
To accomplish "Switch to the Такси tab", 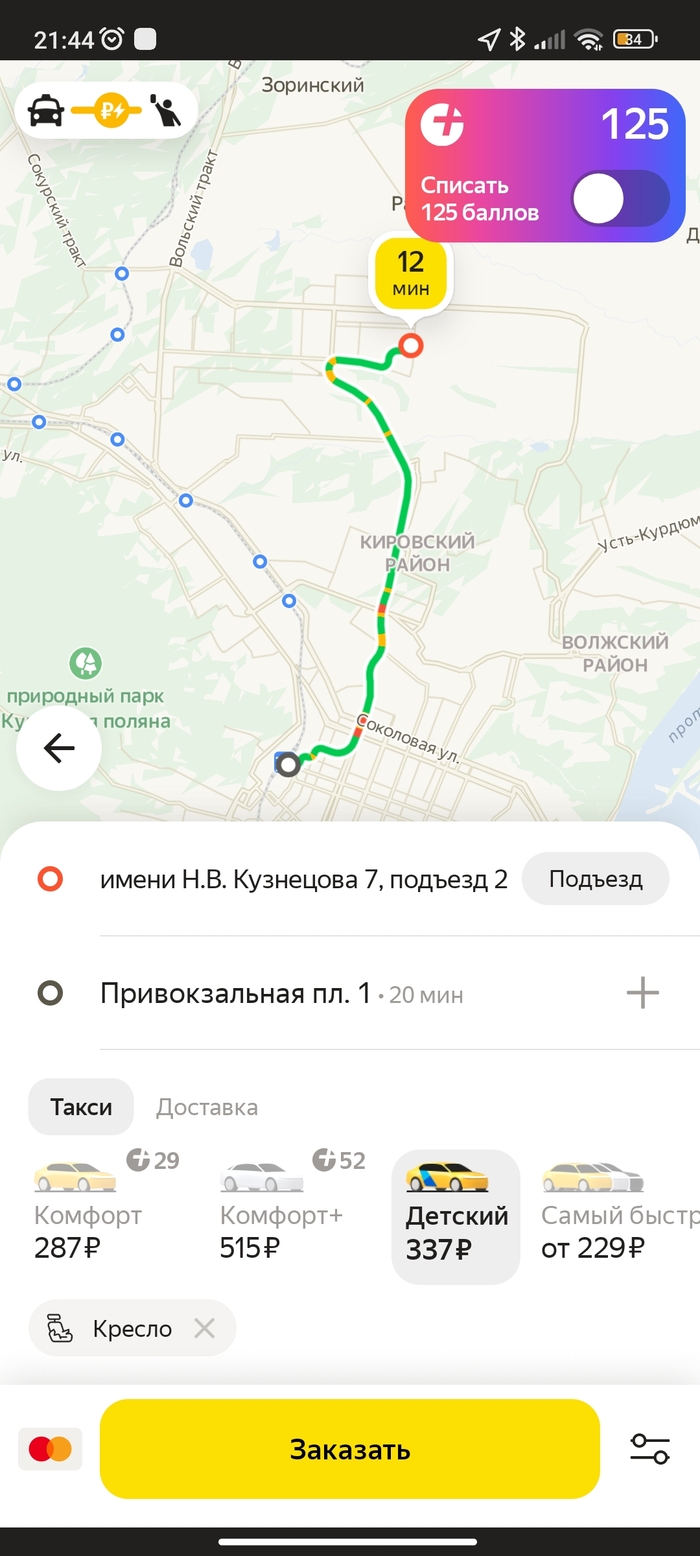I will [x=81, y=1107].
